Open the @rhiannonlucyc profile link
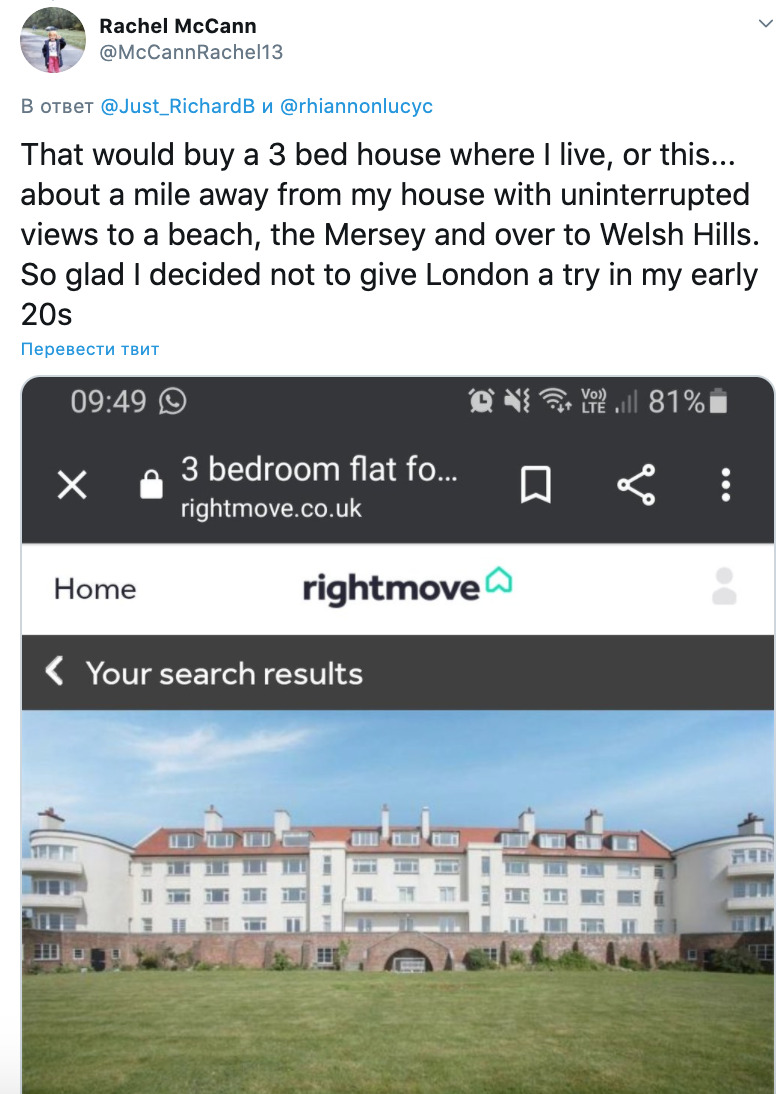 point(356,106)
